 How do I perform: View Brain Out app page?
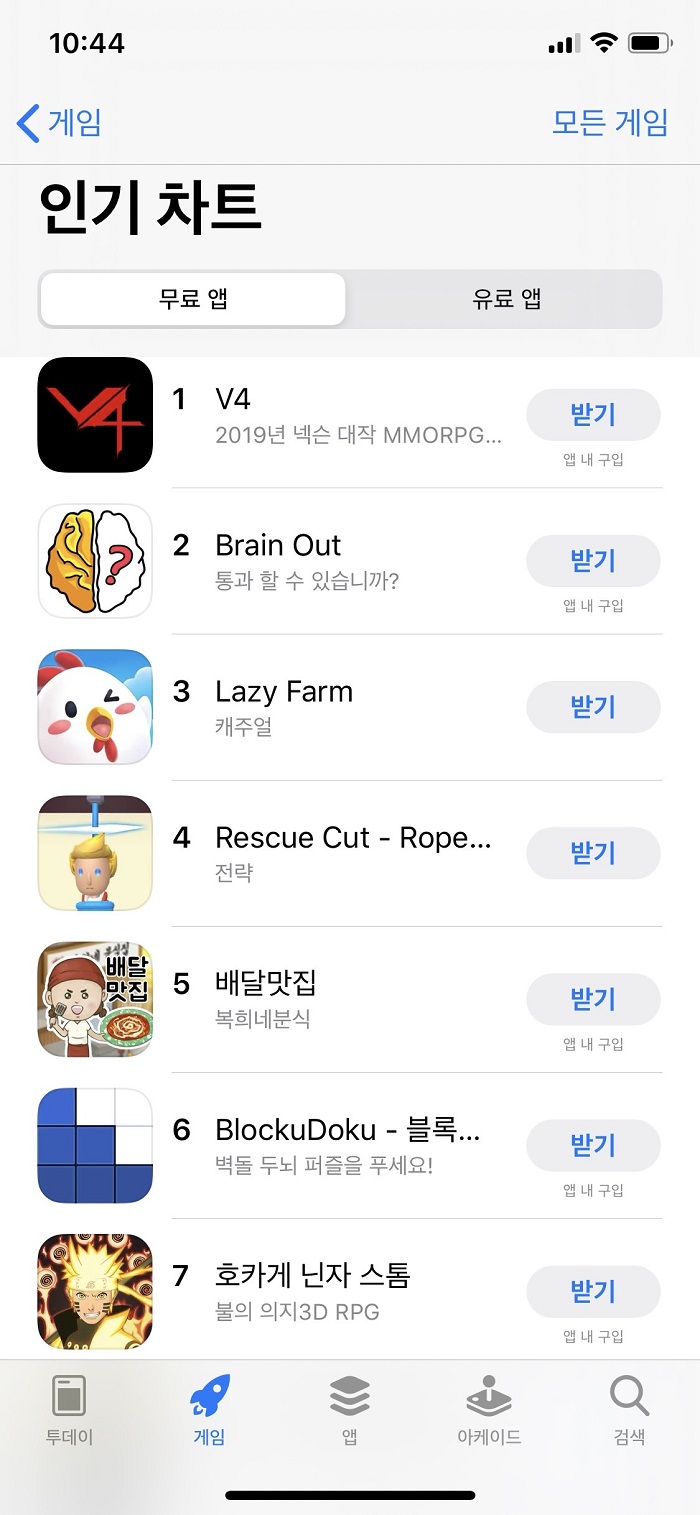pos(340,561)
